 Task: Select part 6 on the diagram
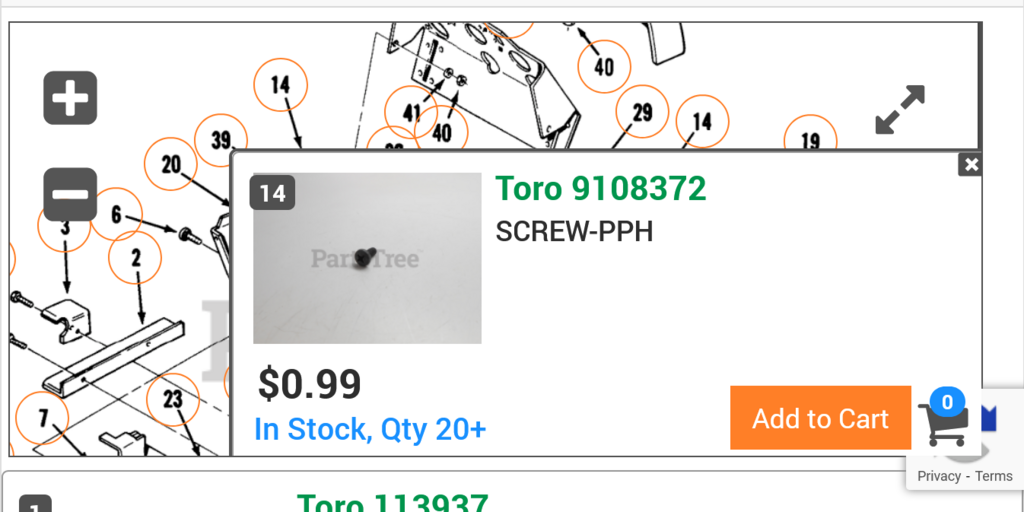click(x=116, y=214)
